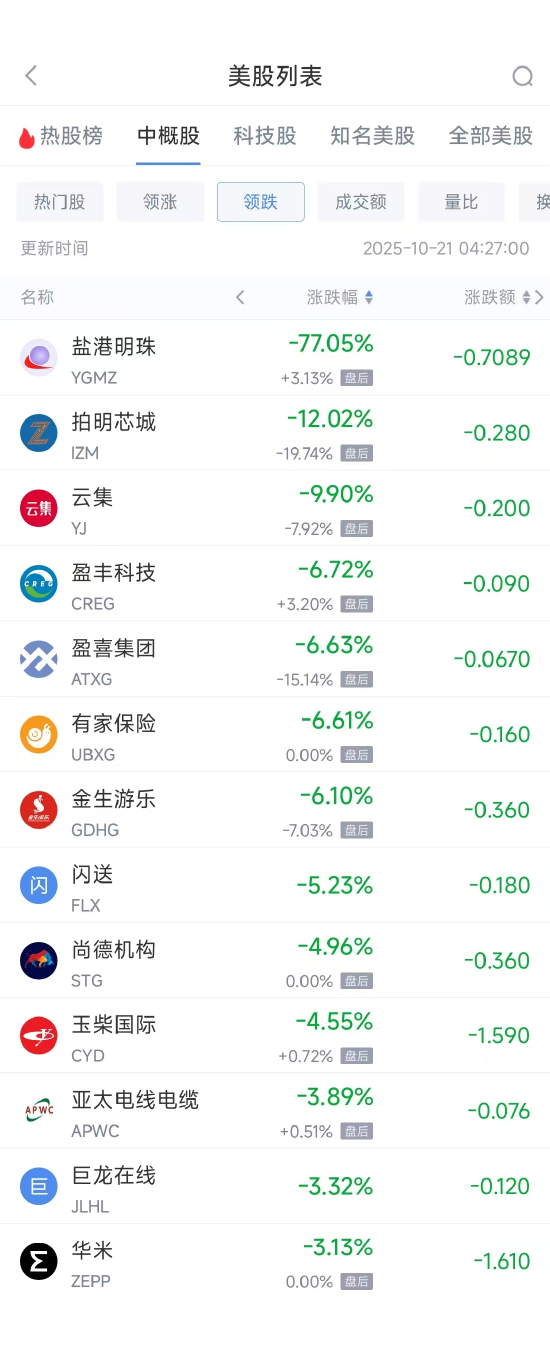Select the 量比 filter chip
The height and width of the screenshot is (1357, 550).
click(461, 202)
